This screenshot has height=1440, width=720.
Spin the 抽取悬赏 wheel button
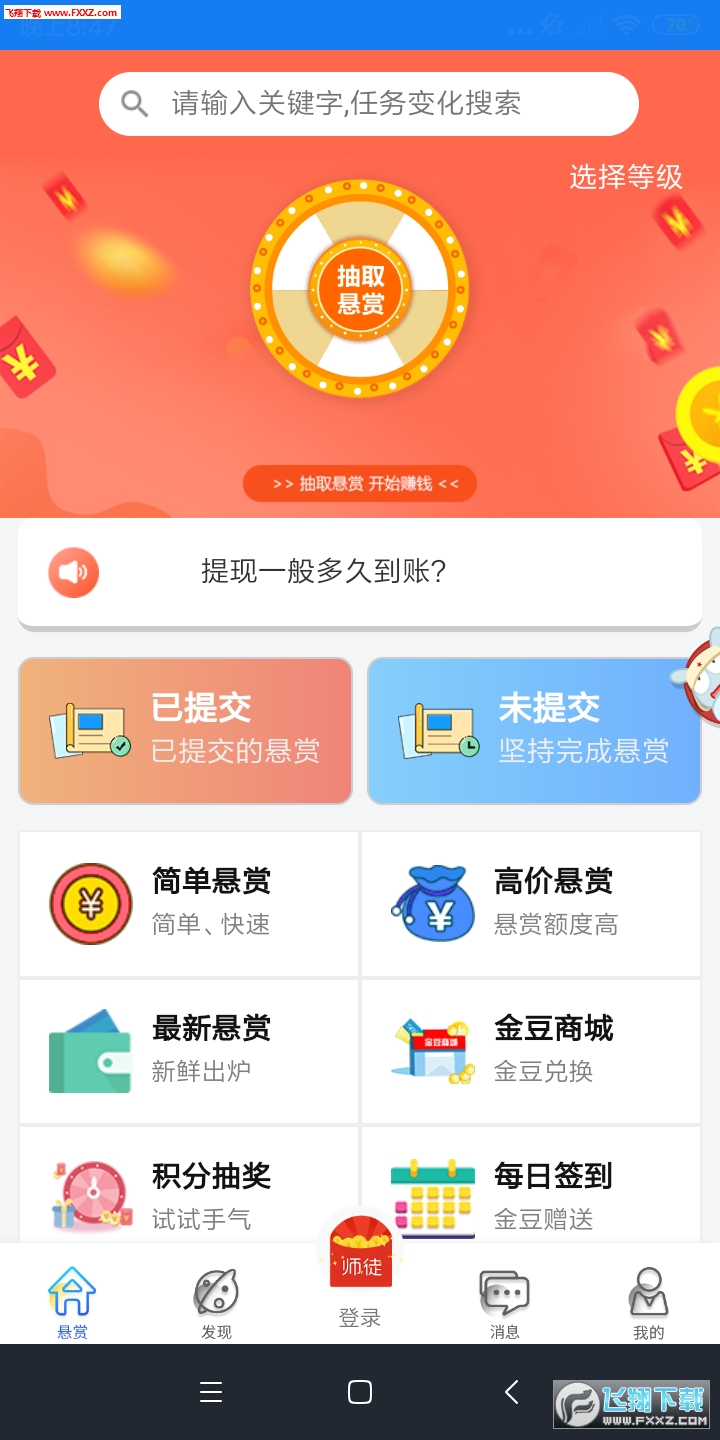click(360, 290)
